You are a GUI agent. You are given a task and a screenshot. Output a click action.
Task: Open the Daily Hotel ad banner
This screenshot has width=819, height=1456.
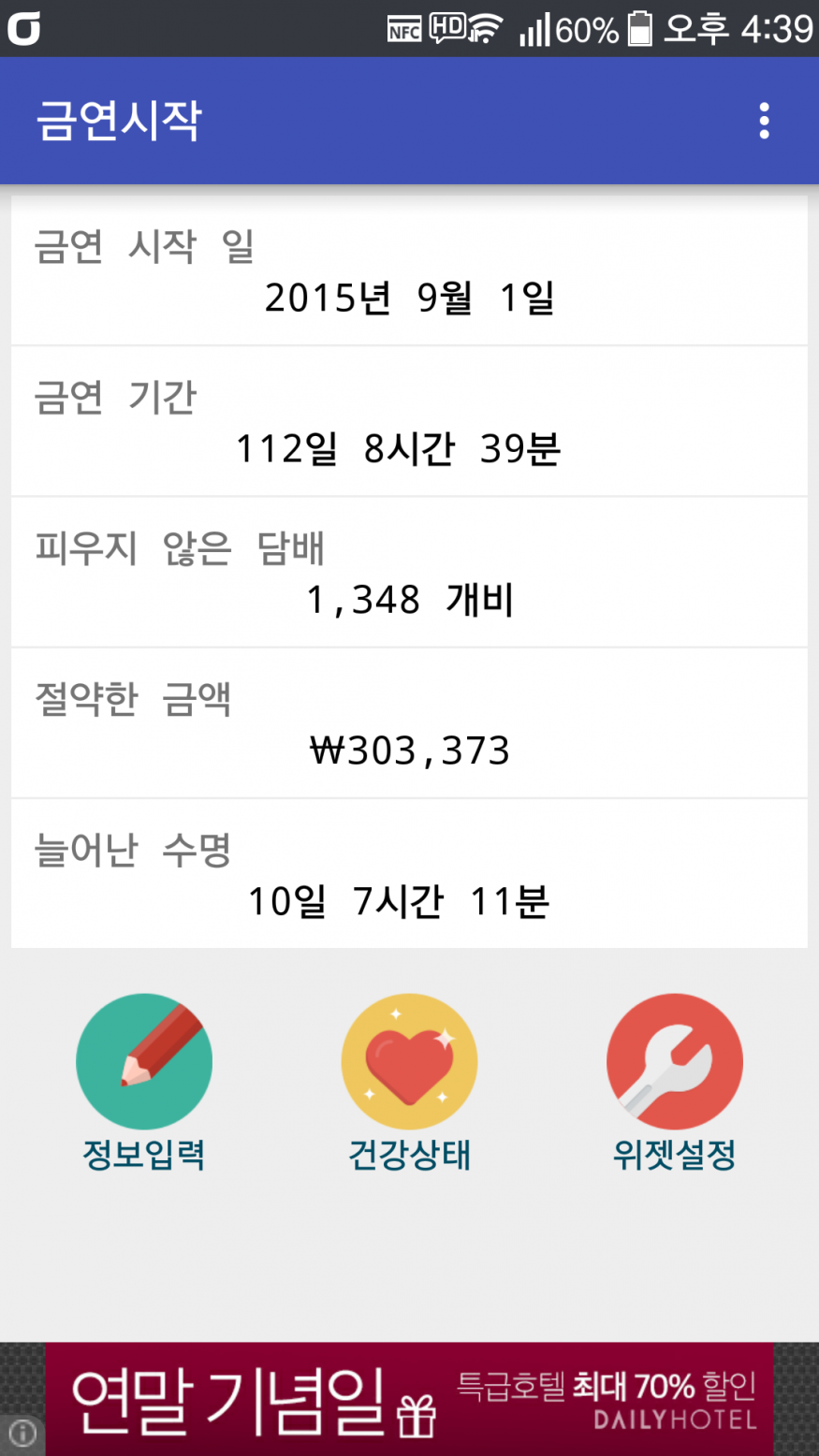[409, 1399]
